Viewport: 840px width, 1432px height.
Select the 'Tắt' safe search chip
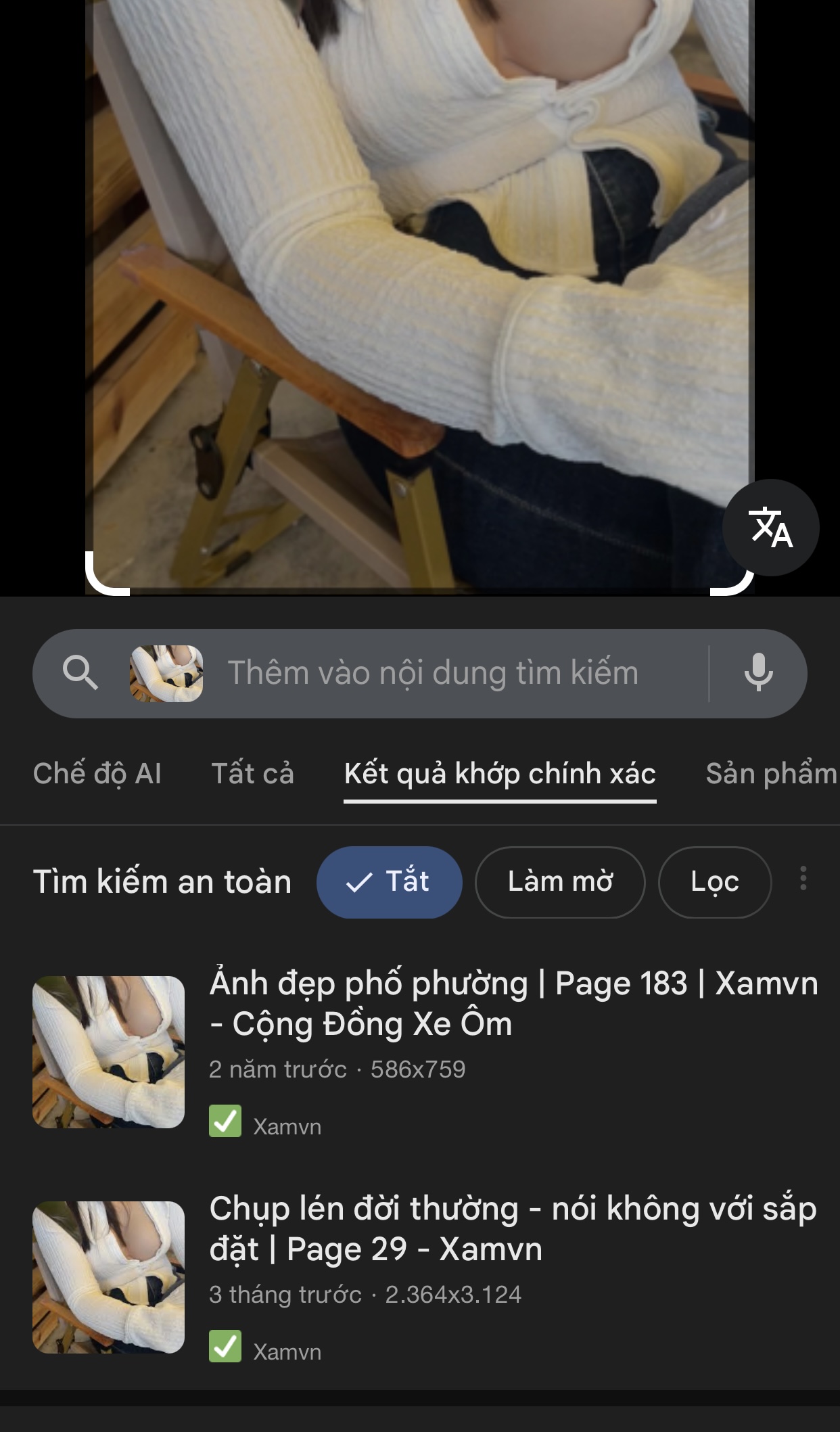[x=389, y=882]
